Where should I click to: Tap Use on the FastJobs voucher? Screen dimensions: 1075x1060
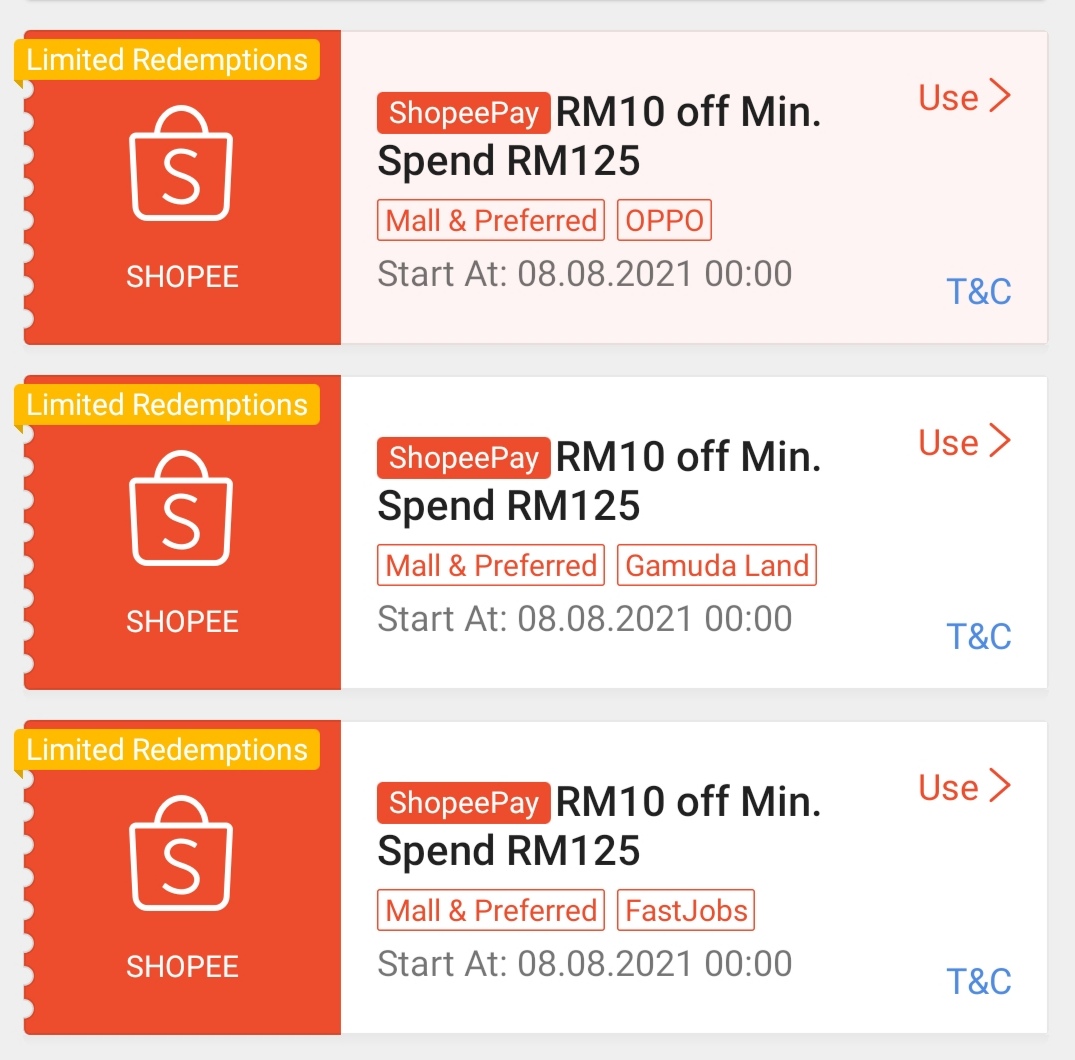click(964, 787)
